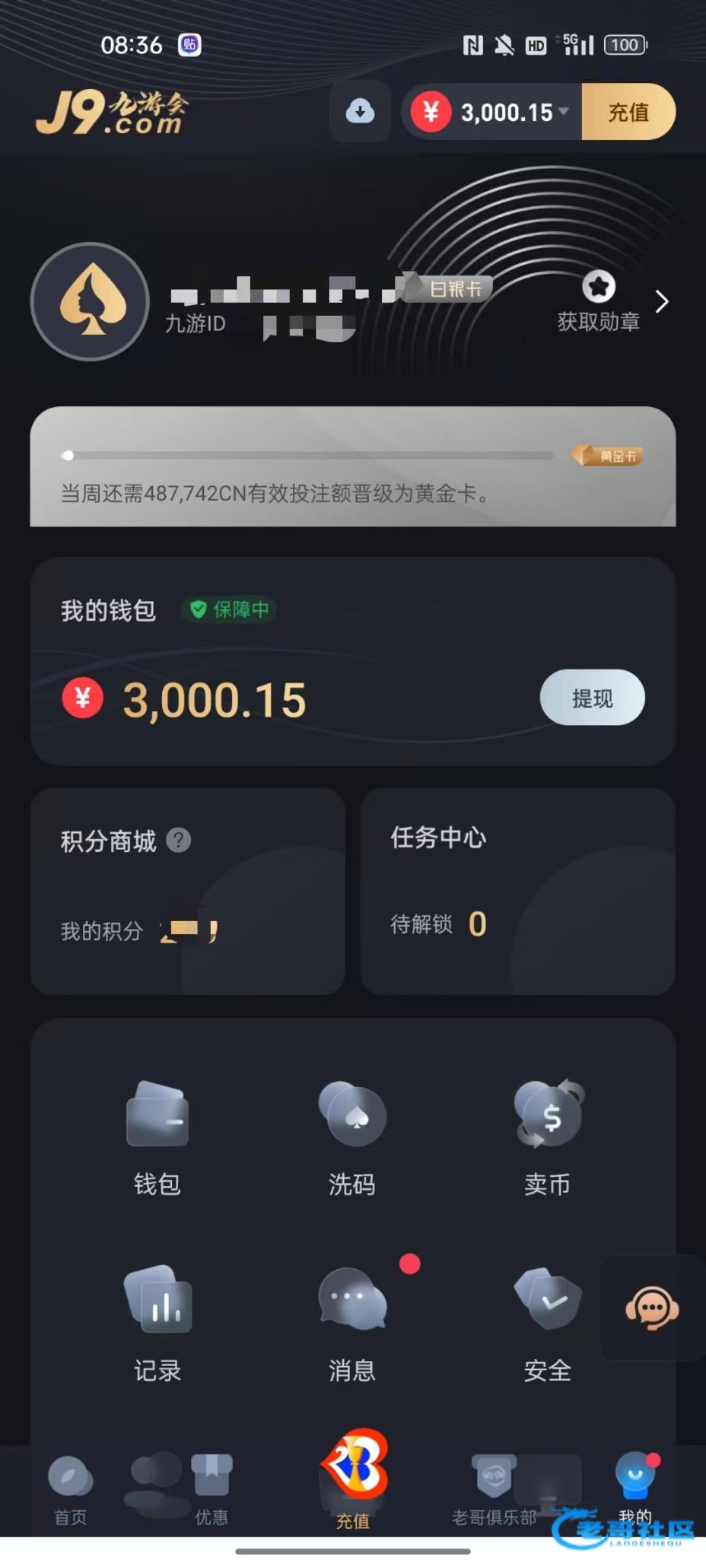Tap the 提现 withdraw button
This screenshot has width=706, height=1568.
(592, 698)
